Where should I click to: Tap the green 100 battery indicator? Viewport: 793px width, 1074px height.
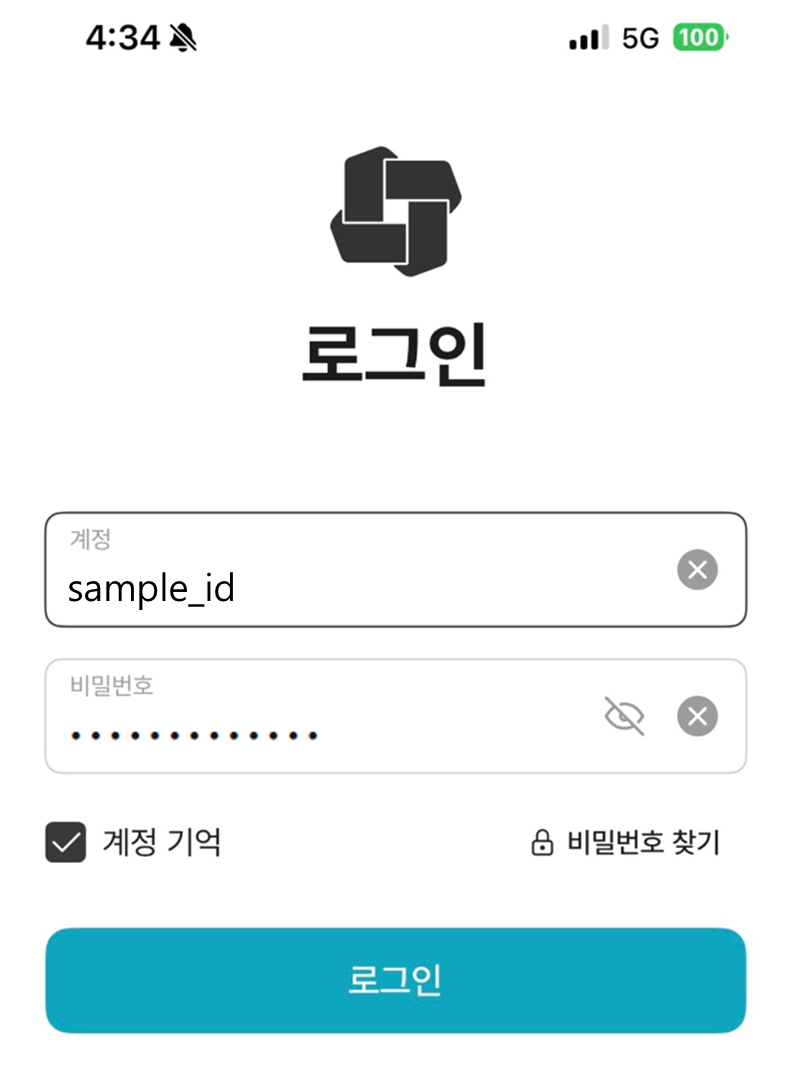pyautogui.click(x=700, y=37)
